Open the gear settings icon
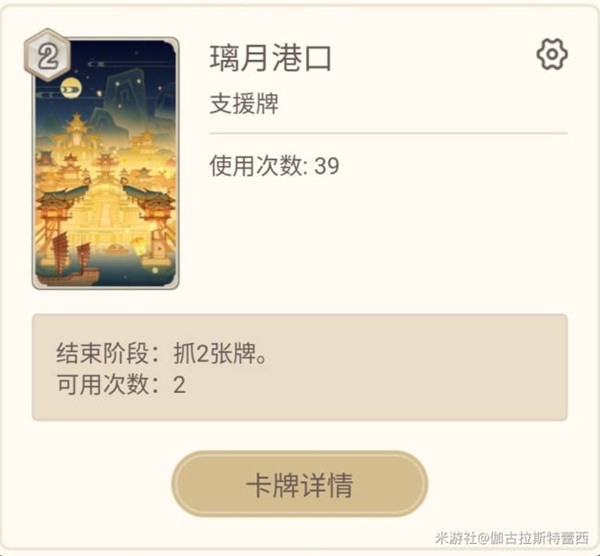Viewport: 600px width, 556px height. pyautogui.click(x=552, y=54)
